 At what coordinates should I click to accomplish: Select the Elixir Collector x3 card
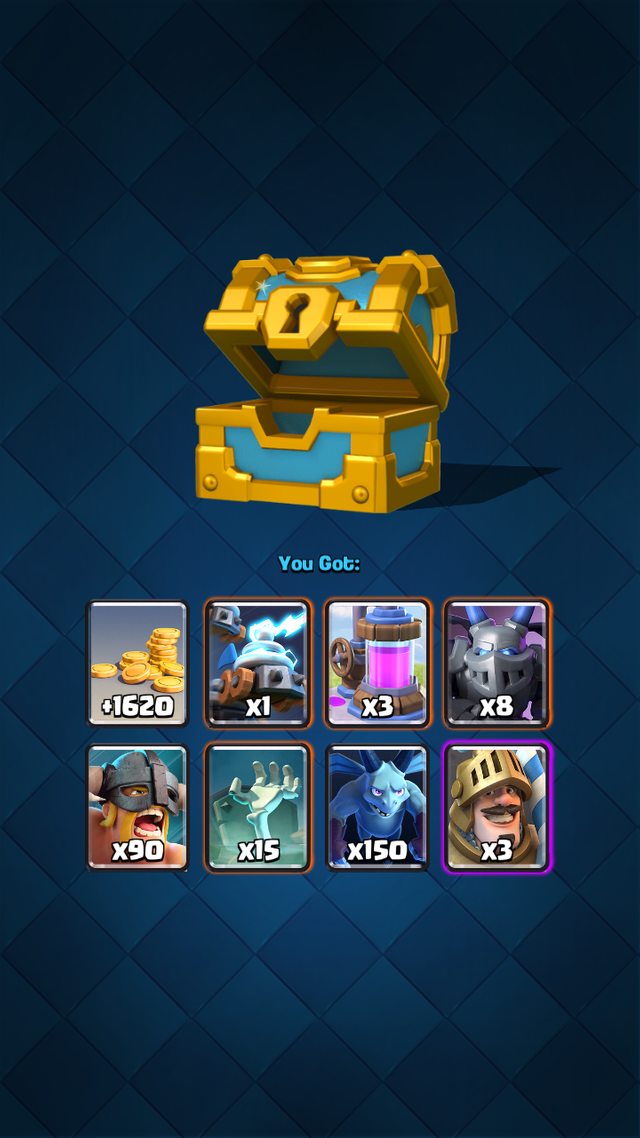377,663
